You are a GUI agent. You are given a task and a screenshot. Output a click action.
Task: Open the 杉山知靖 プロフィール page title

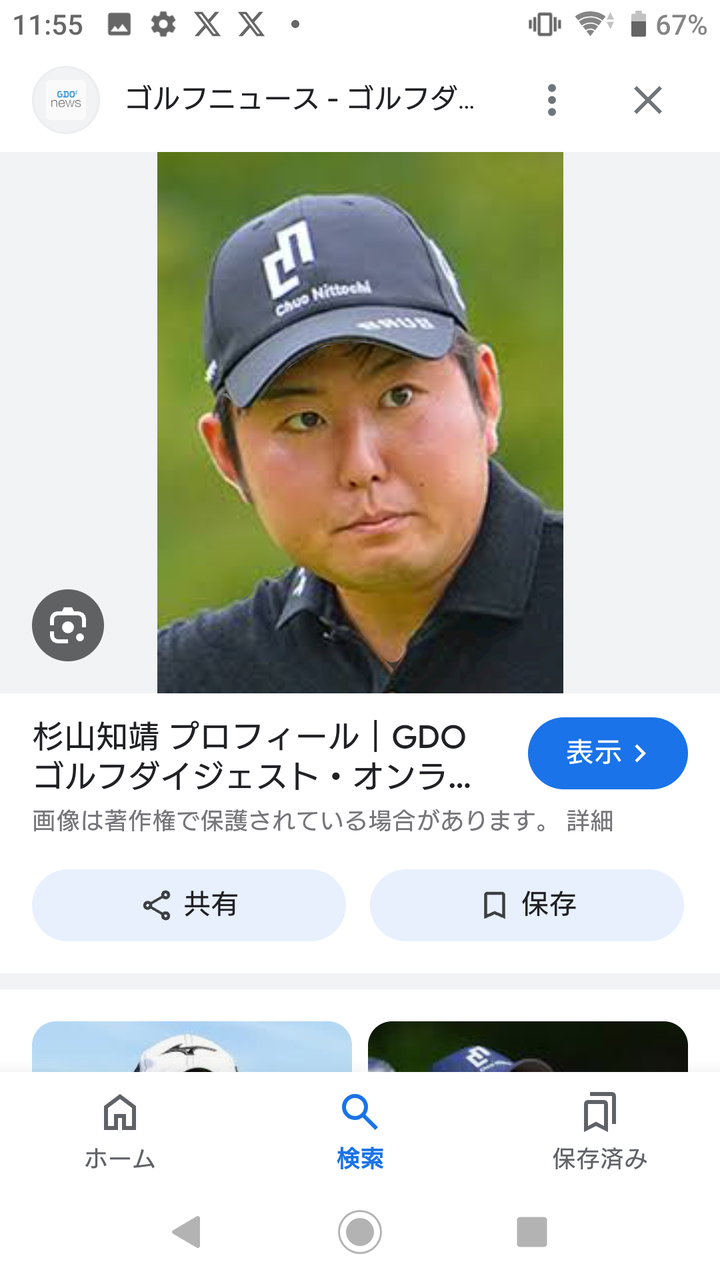pyautogui.click(x=250, y=756)
